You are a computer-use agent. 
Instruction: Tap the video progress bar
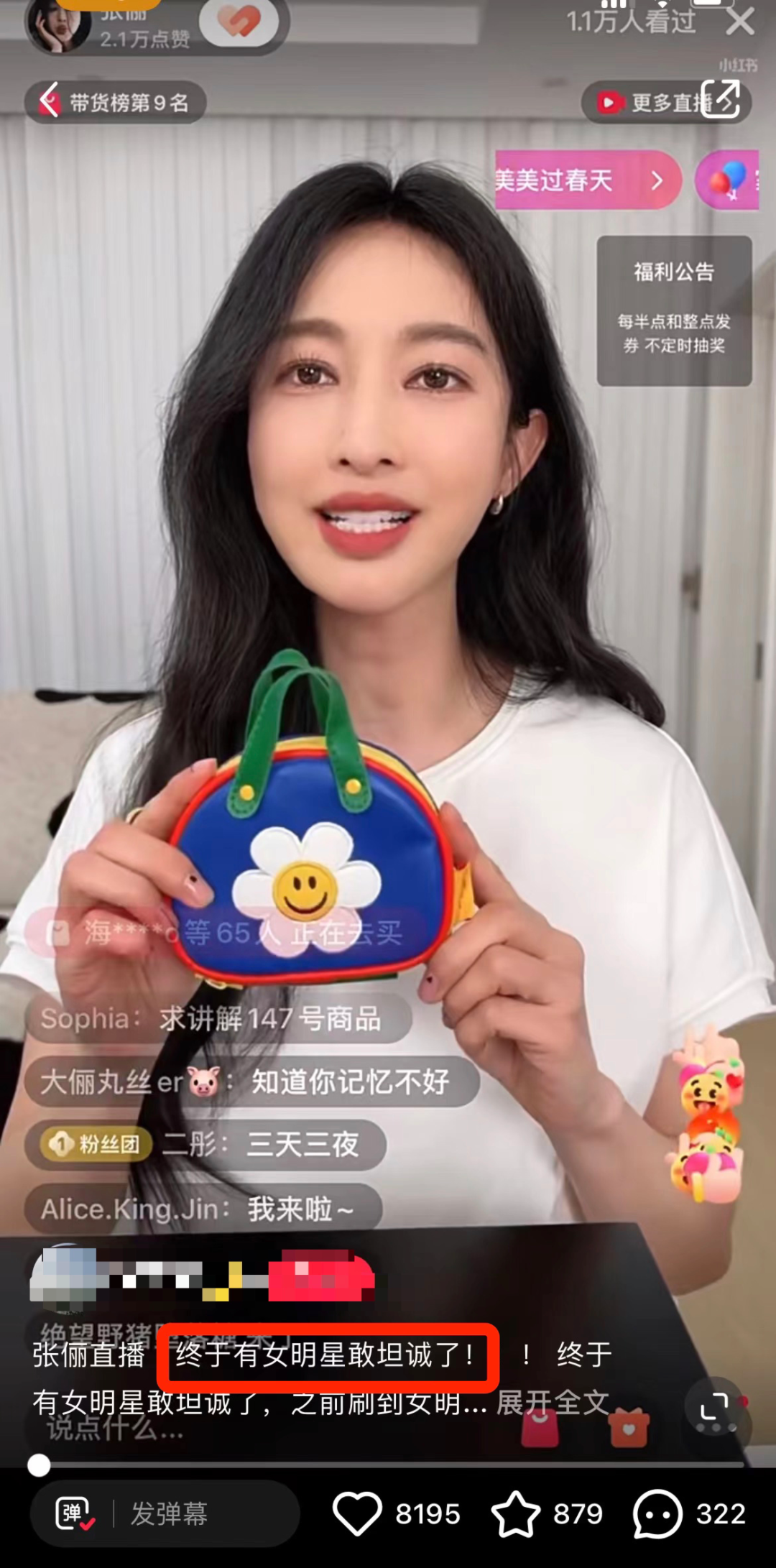[x=388, y=1465]
